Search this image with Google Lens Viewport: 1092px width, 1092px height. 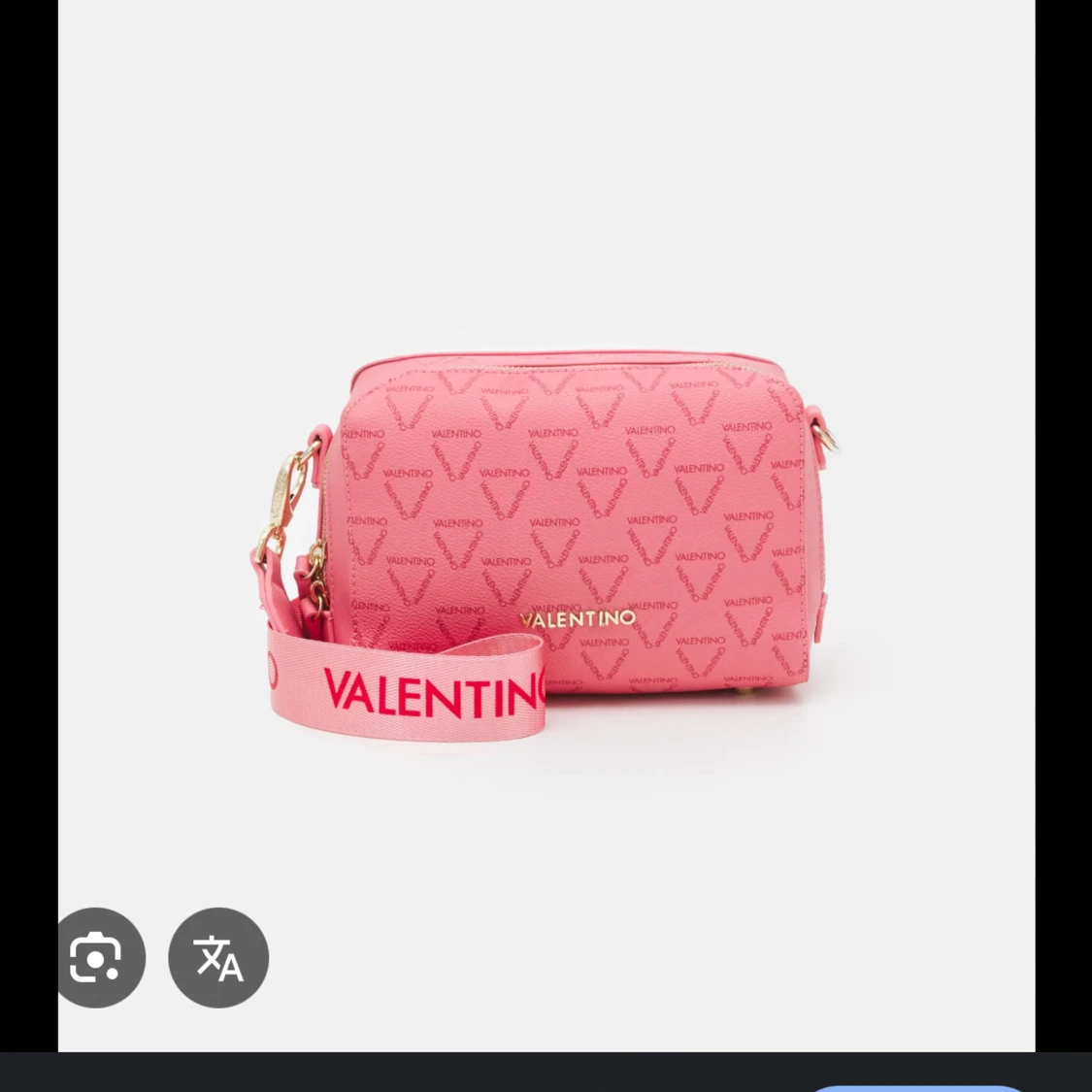[x=98, y=957]
